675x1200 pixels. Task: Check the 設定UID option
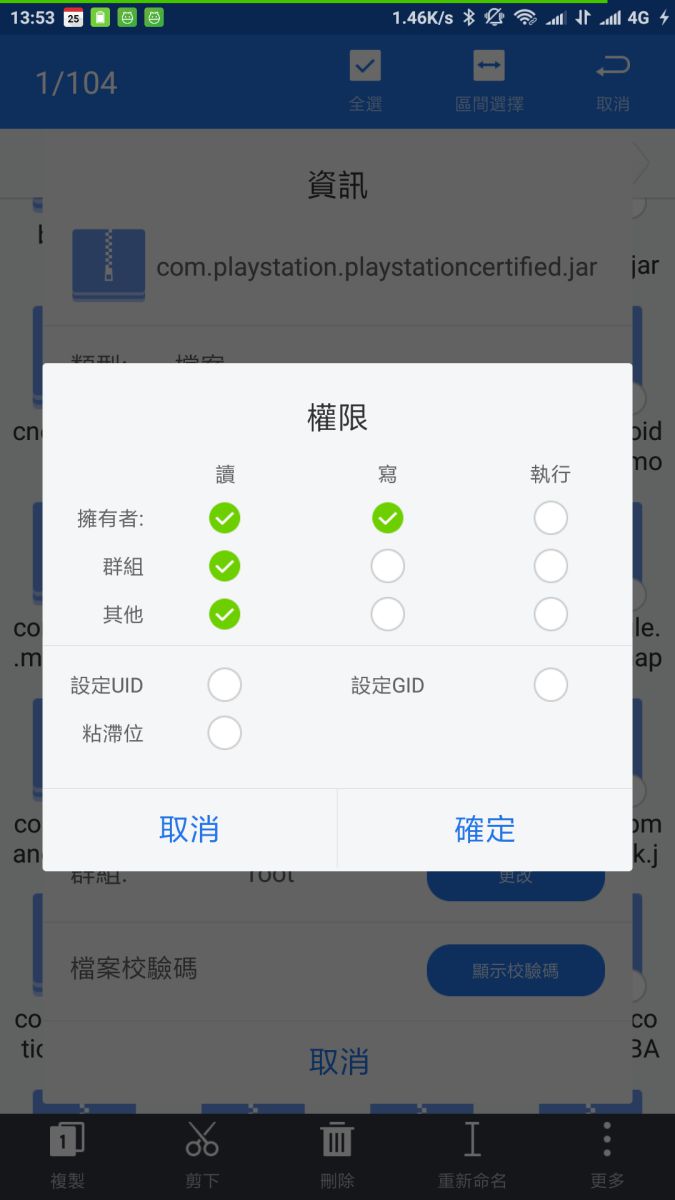coord(225,685)
